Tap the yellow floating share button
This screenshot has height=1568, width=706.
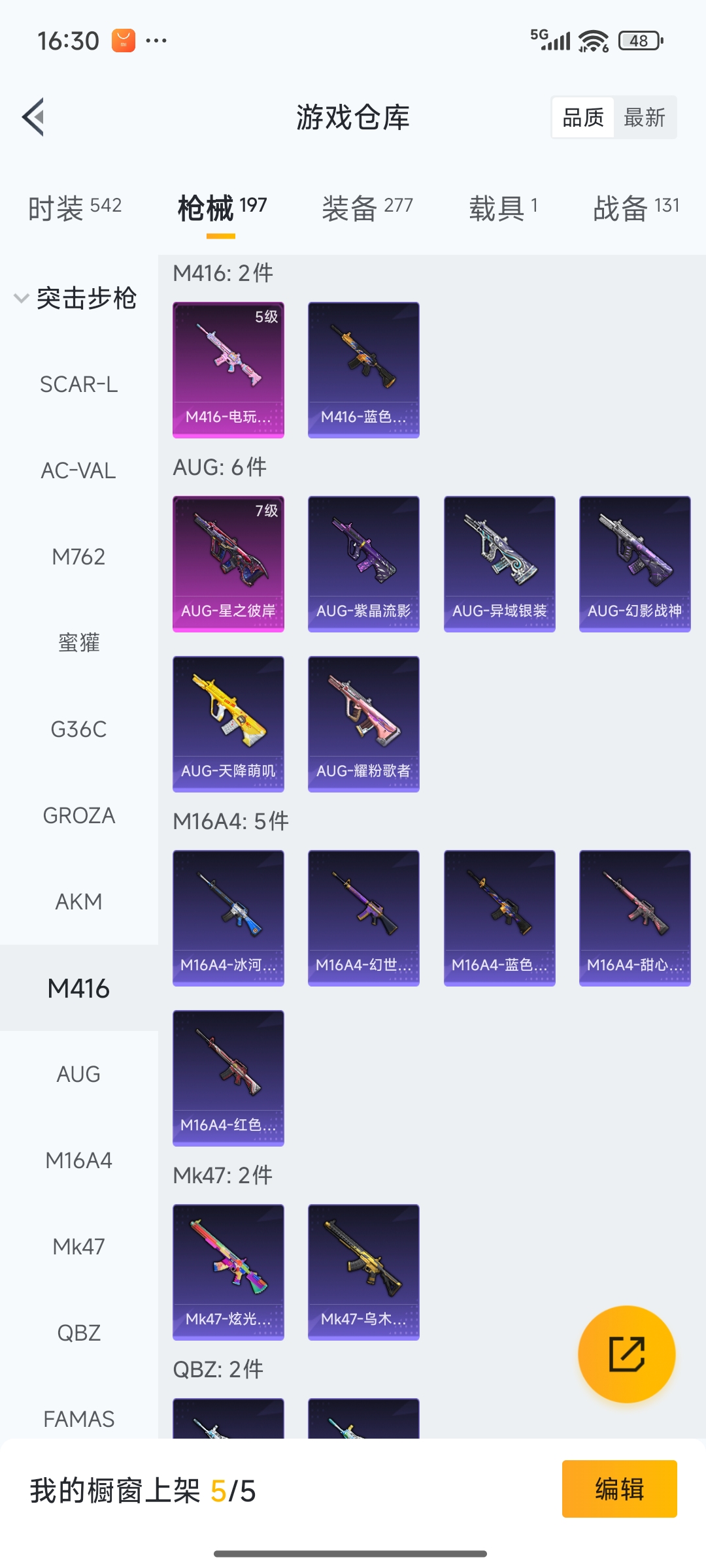tap(626, 1354)
